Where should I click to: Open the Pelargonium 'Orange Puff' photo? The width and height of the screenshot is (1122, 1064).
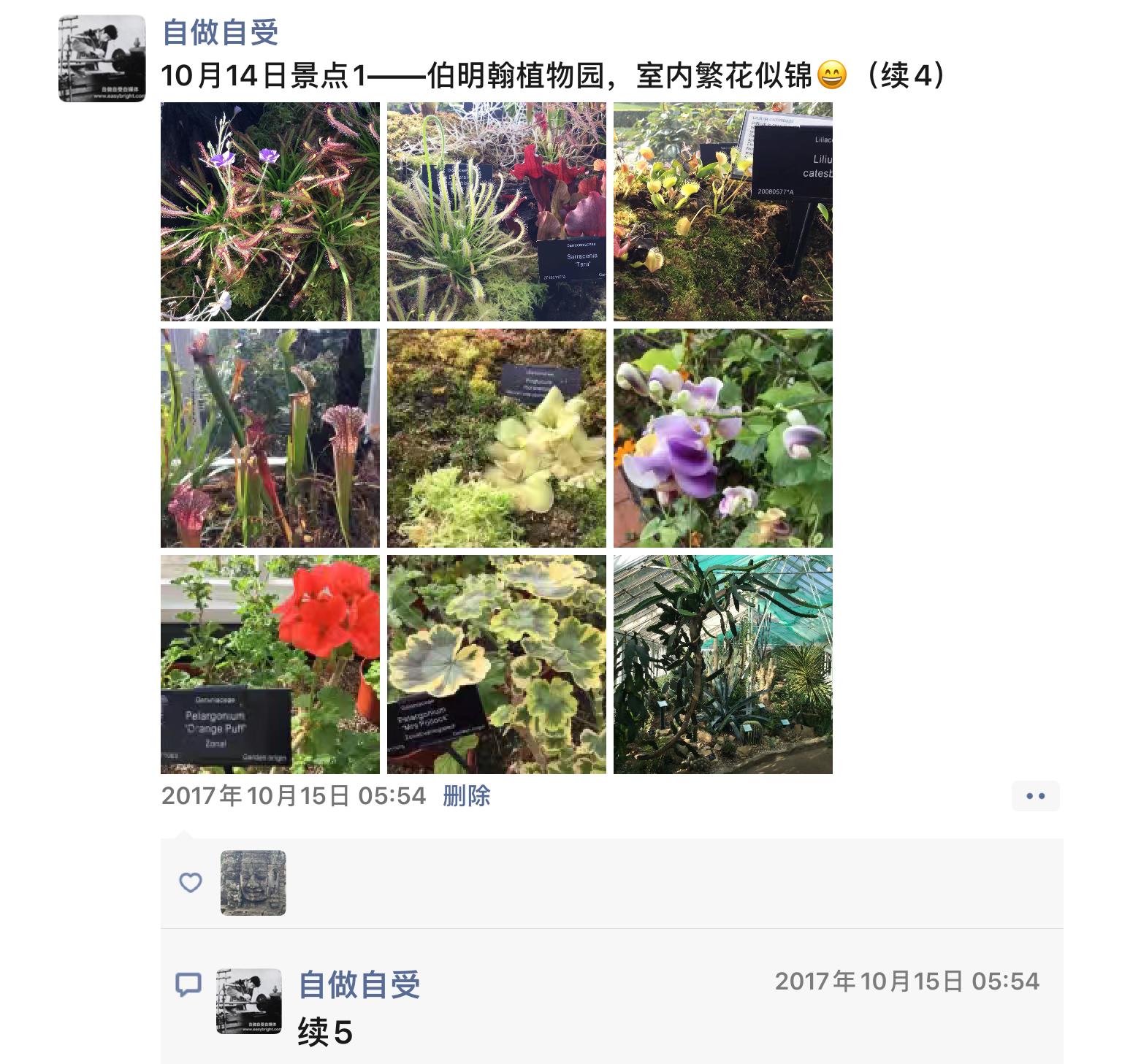(270, 665)
